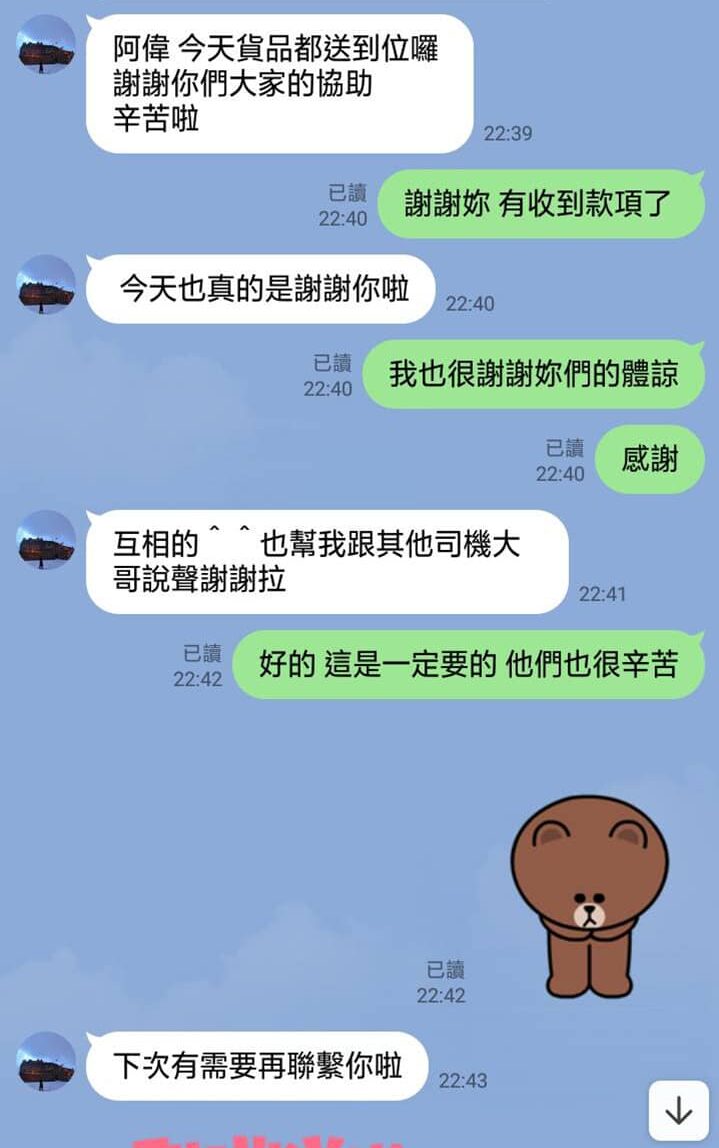Tap sender avatar next to 今天也真的是謝謝你啦
The width and height of the screenshot is (719, 1148).
(x=46, y=284)
